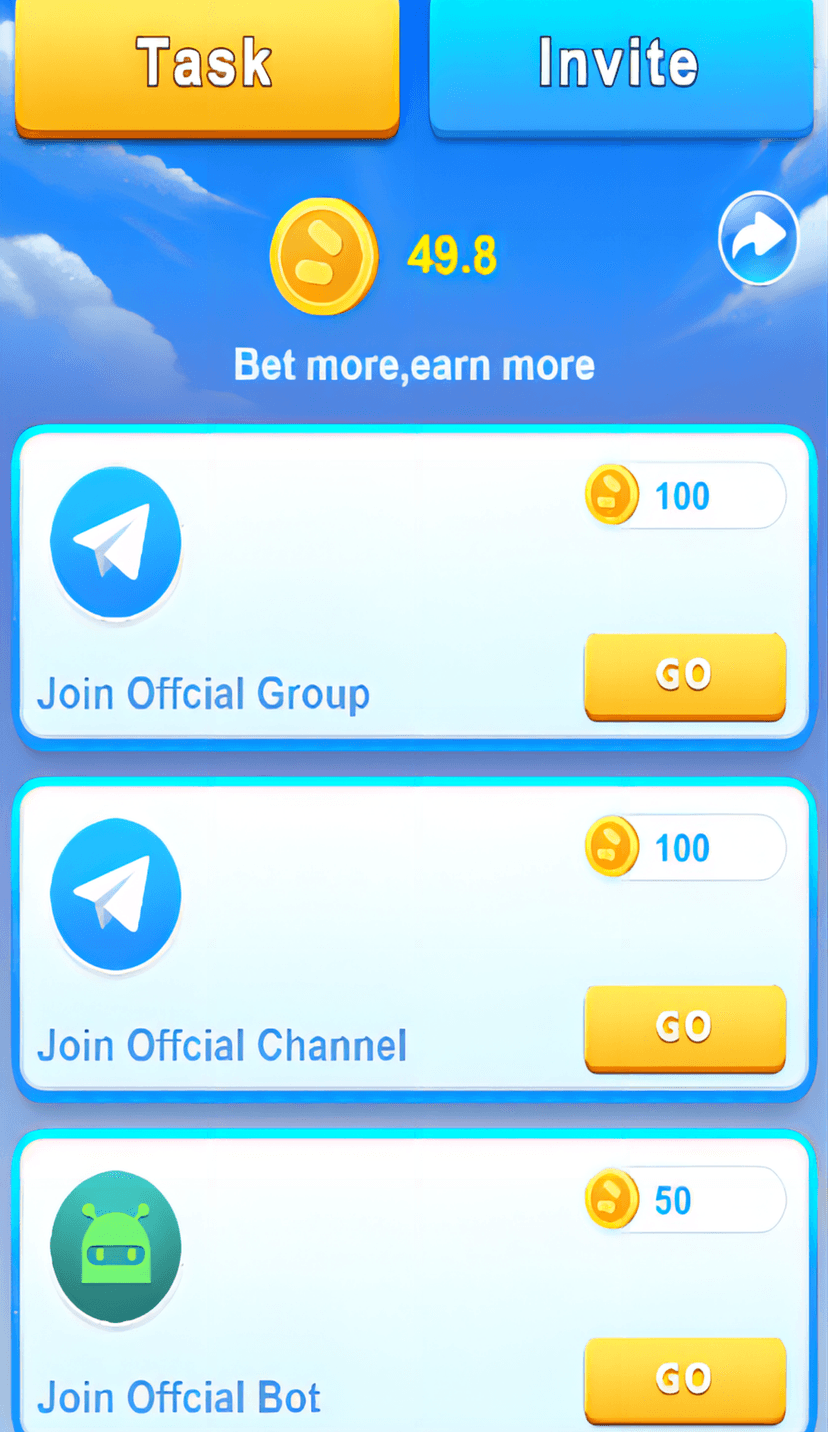
Task: Tap the share arrow icon
Action: click(x=759, y=238)
